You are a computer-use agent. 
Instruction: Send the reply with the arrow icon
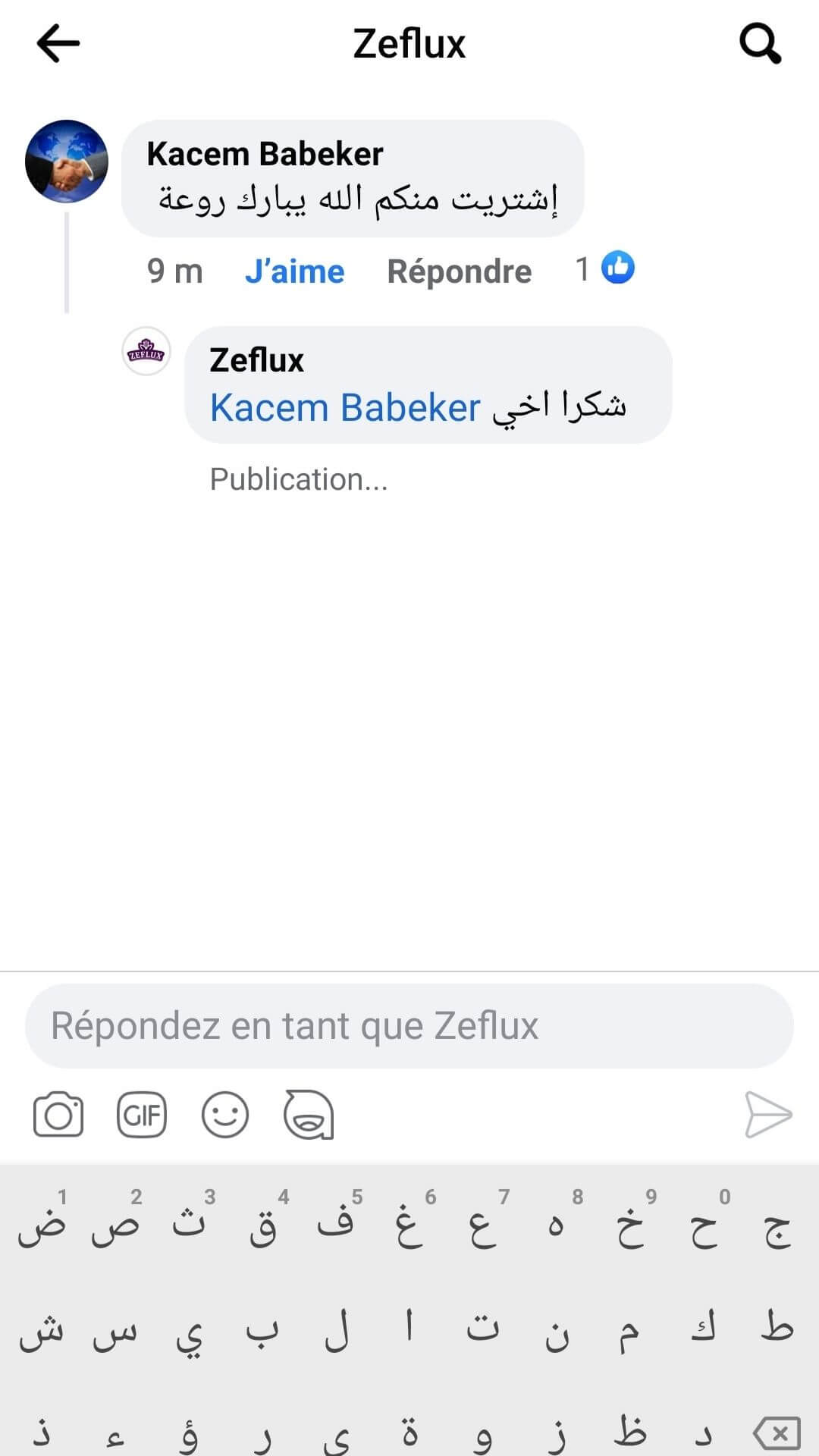pos(768,1115)
